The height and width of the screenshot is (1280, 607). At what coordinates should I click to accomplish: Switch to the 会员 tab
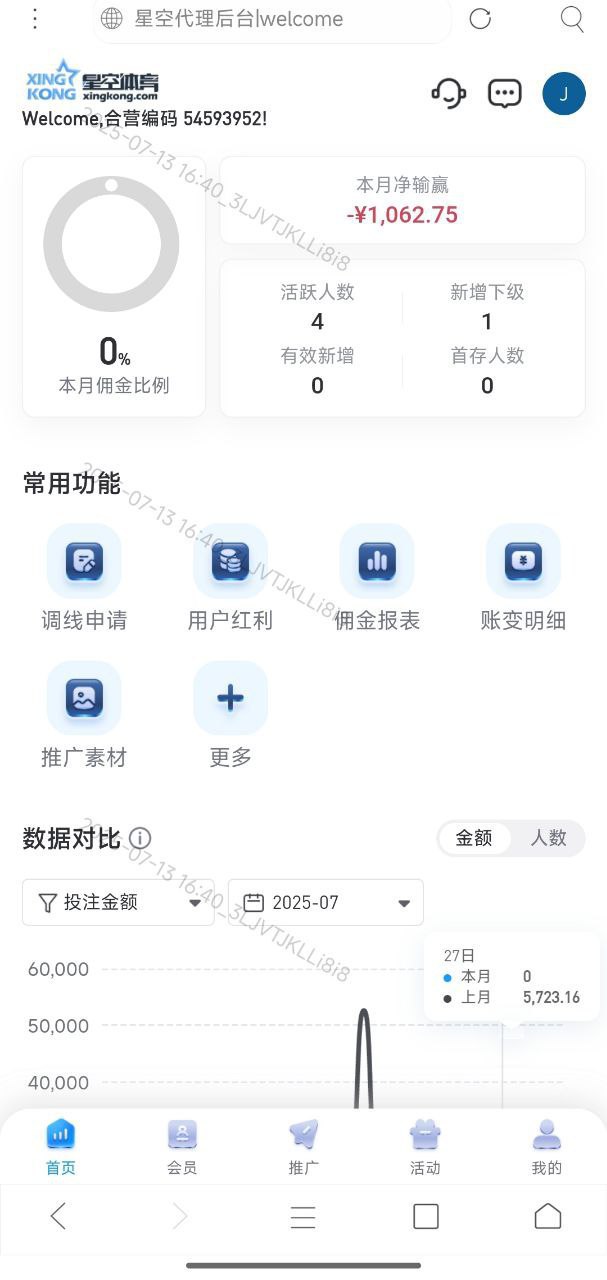tap(182, 1147)
